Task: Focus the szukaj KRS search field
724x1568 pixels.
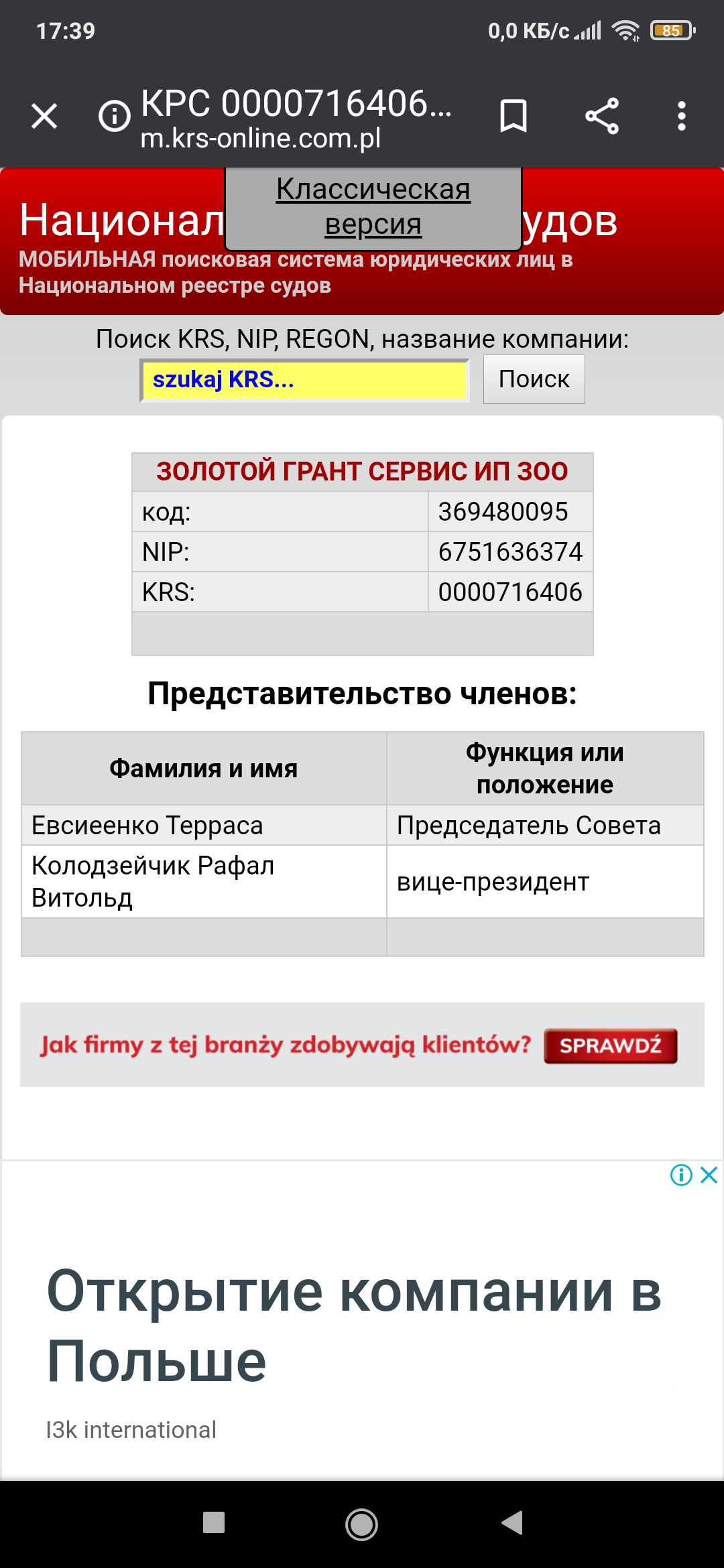Action: (304, 380)
